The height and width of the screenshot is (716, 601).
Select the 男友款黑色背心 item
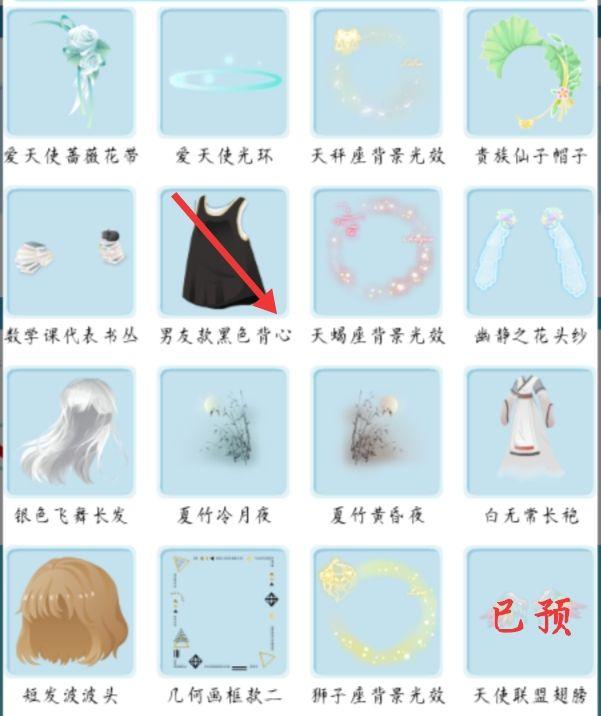click(x=224, y=252)
